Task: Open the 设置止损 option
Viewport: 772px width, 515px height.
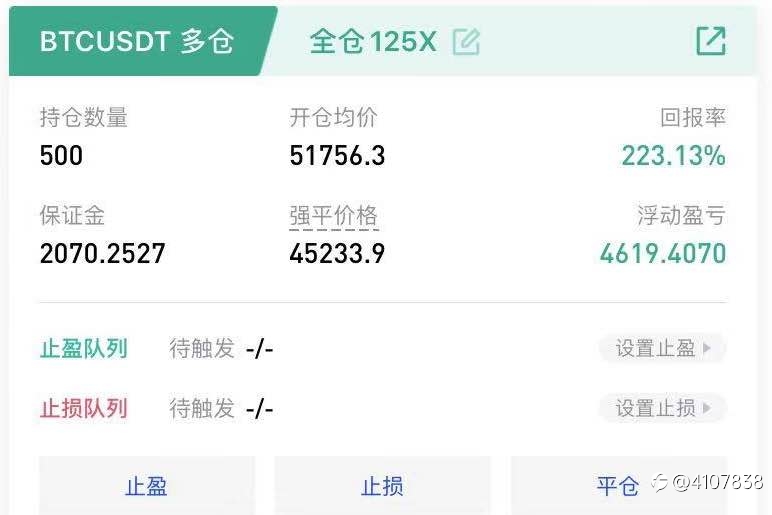Action: click(662, 408)
